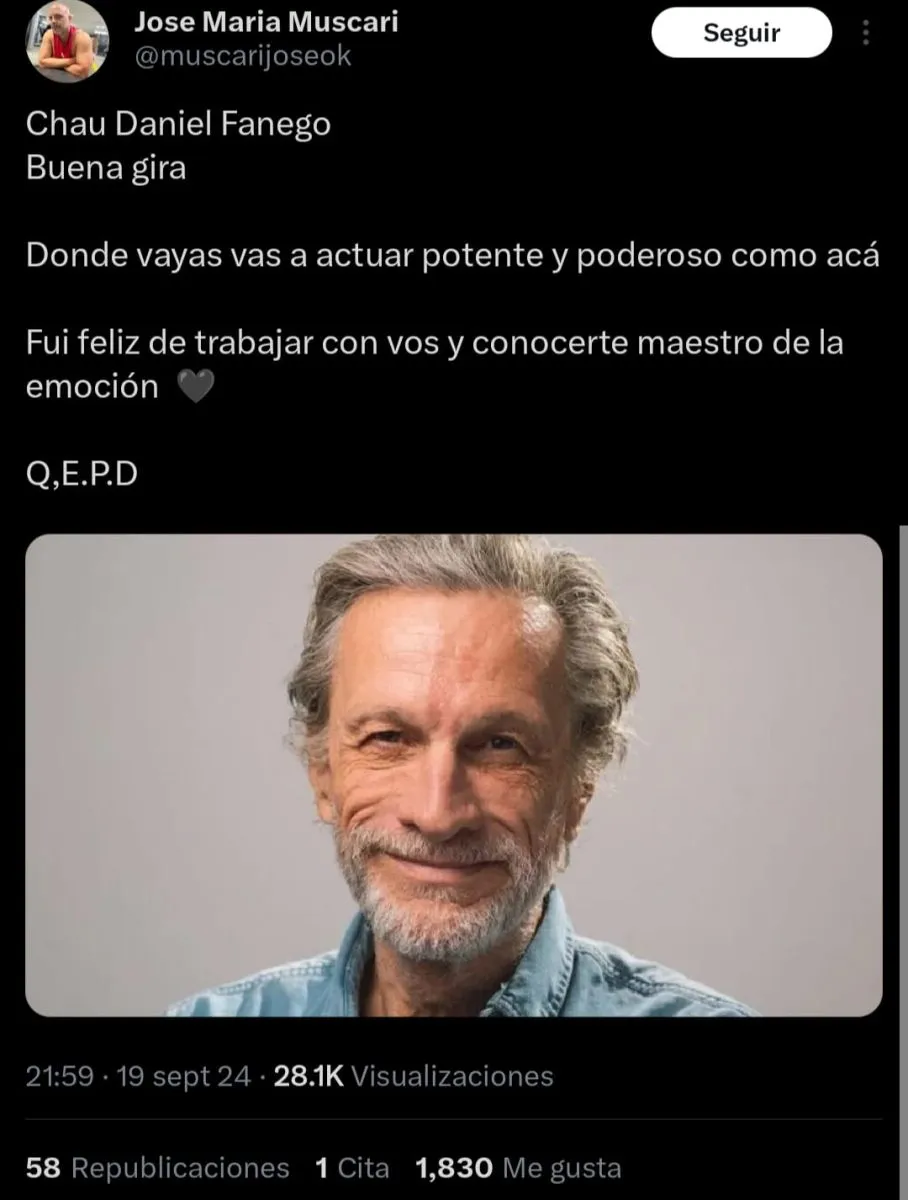The image size is (908, 1200).
Task: Visit the @muscarijoseok profile via the name
Action: pyautogui.click(x=266, y=22)
